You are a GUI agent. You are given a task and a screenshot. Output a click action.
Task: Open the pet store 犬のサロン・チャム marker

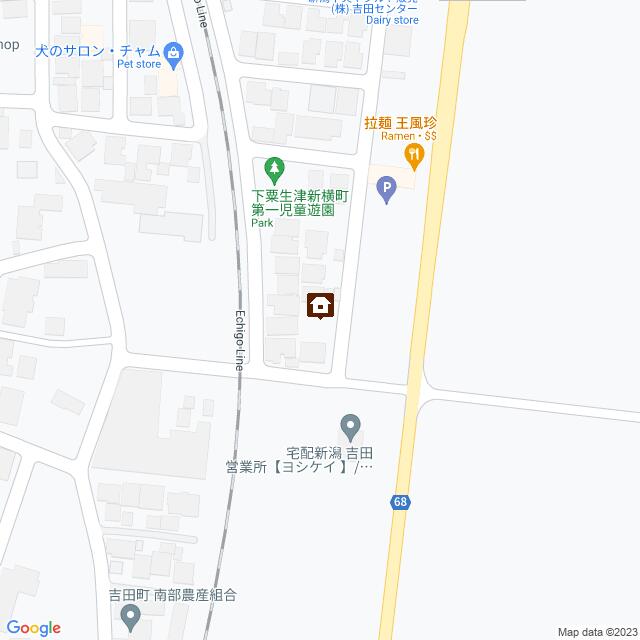click(x=174, y=51)
